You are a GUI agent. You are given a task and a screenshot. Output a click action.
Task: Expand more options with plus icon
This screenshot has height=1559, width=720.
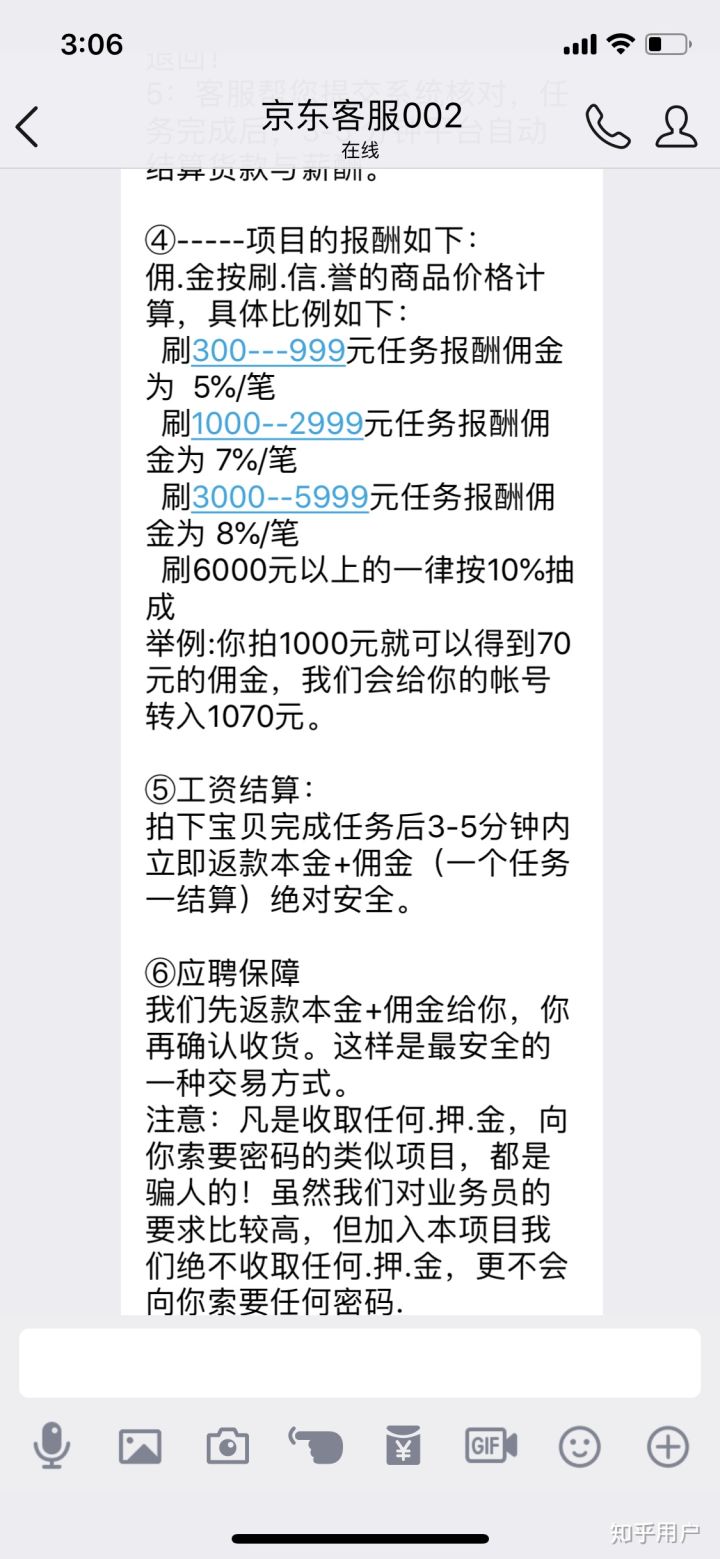668,1446
